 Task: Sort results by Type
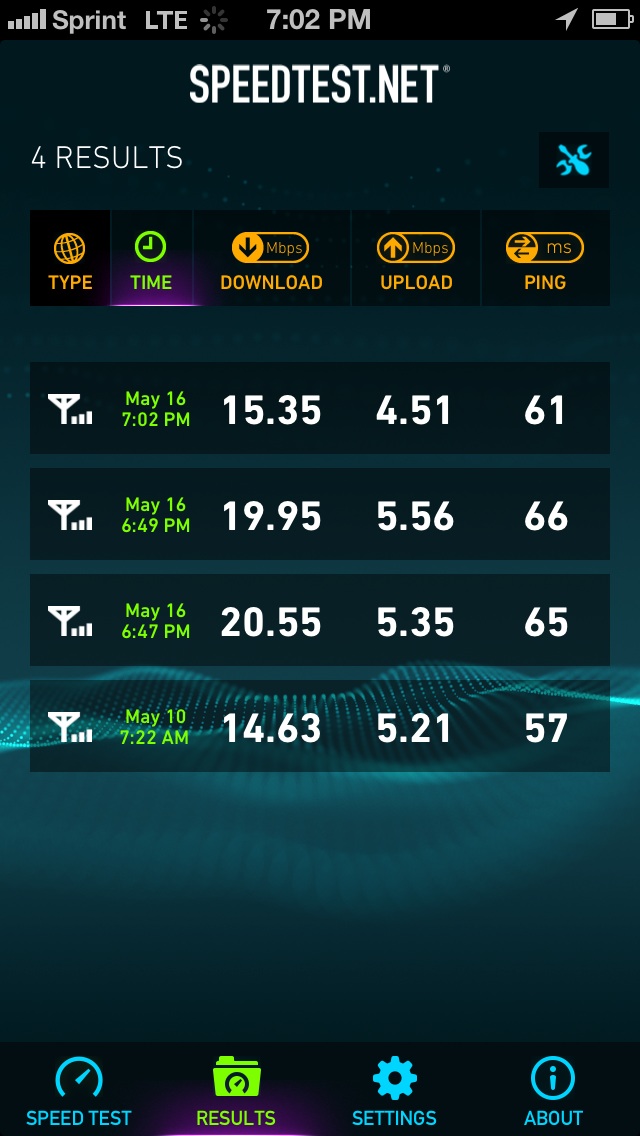coord(70,258)
